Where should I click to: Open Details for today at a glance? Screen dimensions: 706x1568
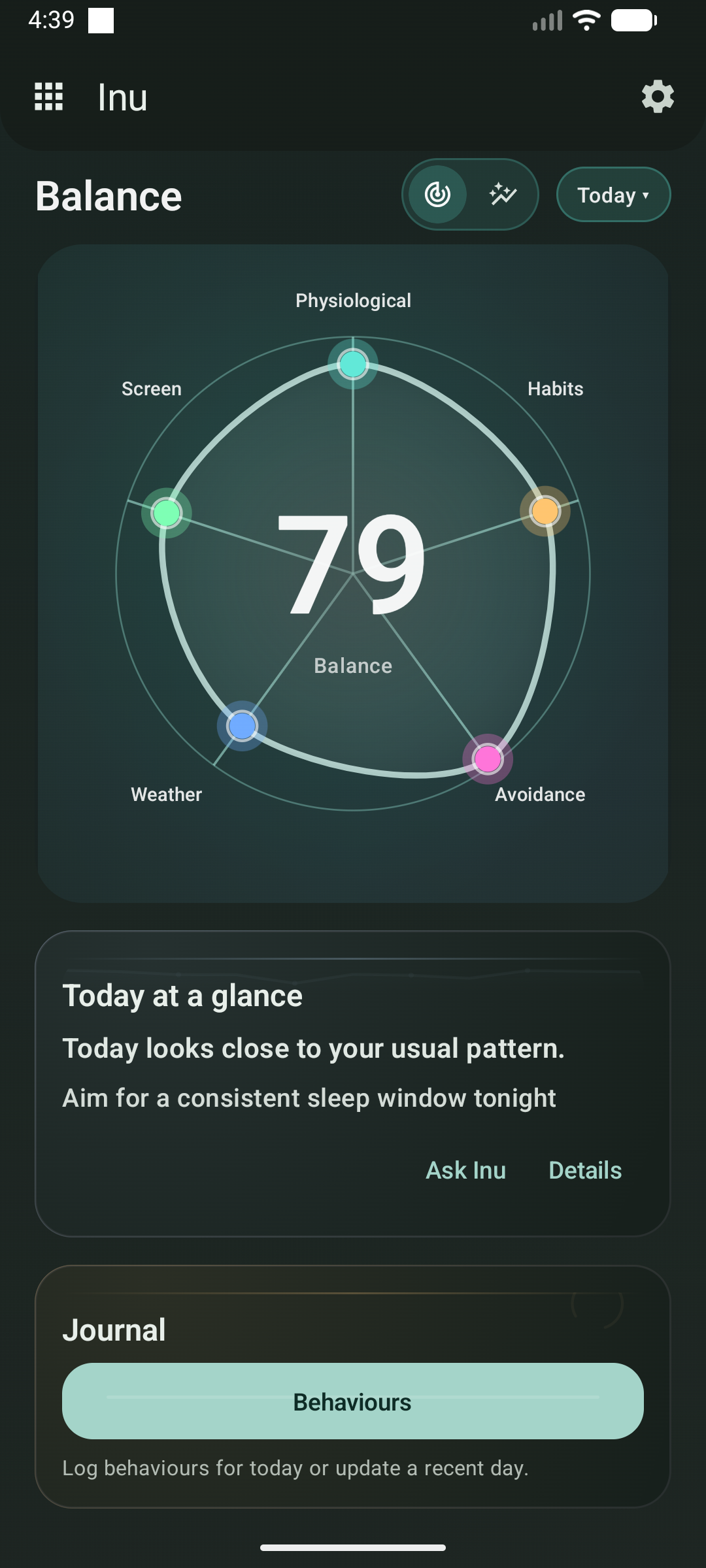point(585,1170)
